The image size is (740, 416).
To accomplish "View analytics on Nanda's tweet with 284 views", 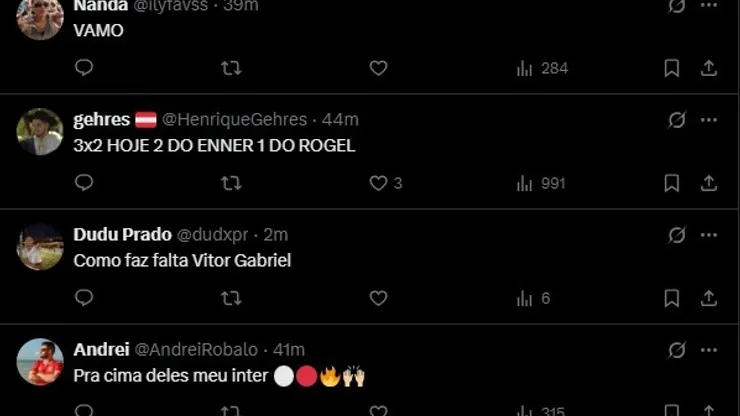I will (x=541, y=68).
